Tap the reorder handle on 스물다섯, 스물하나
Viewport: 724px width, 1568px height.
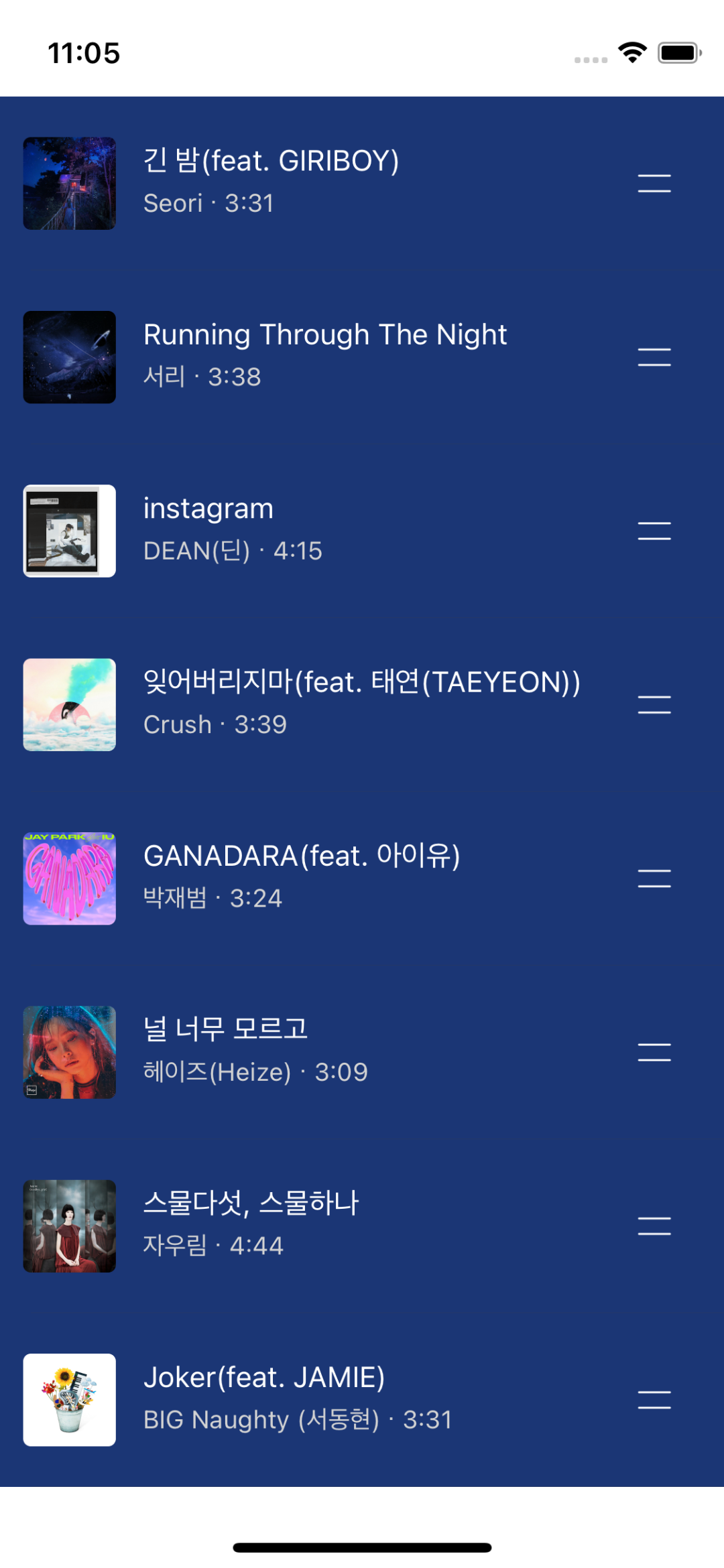coord(654,1226)
